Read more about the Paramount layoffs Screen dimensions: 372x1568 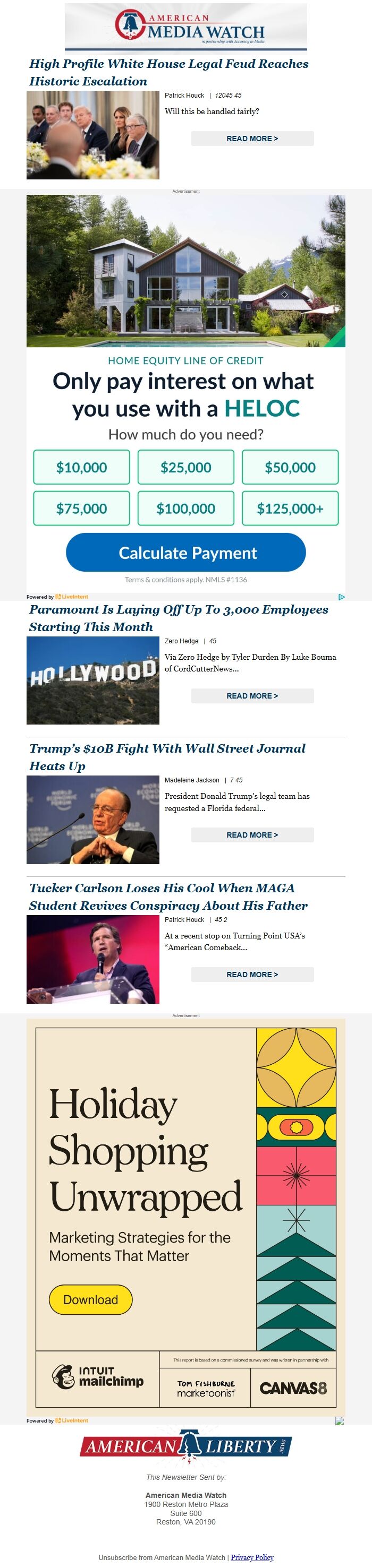point(252,696)
